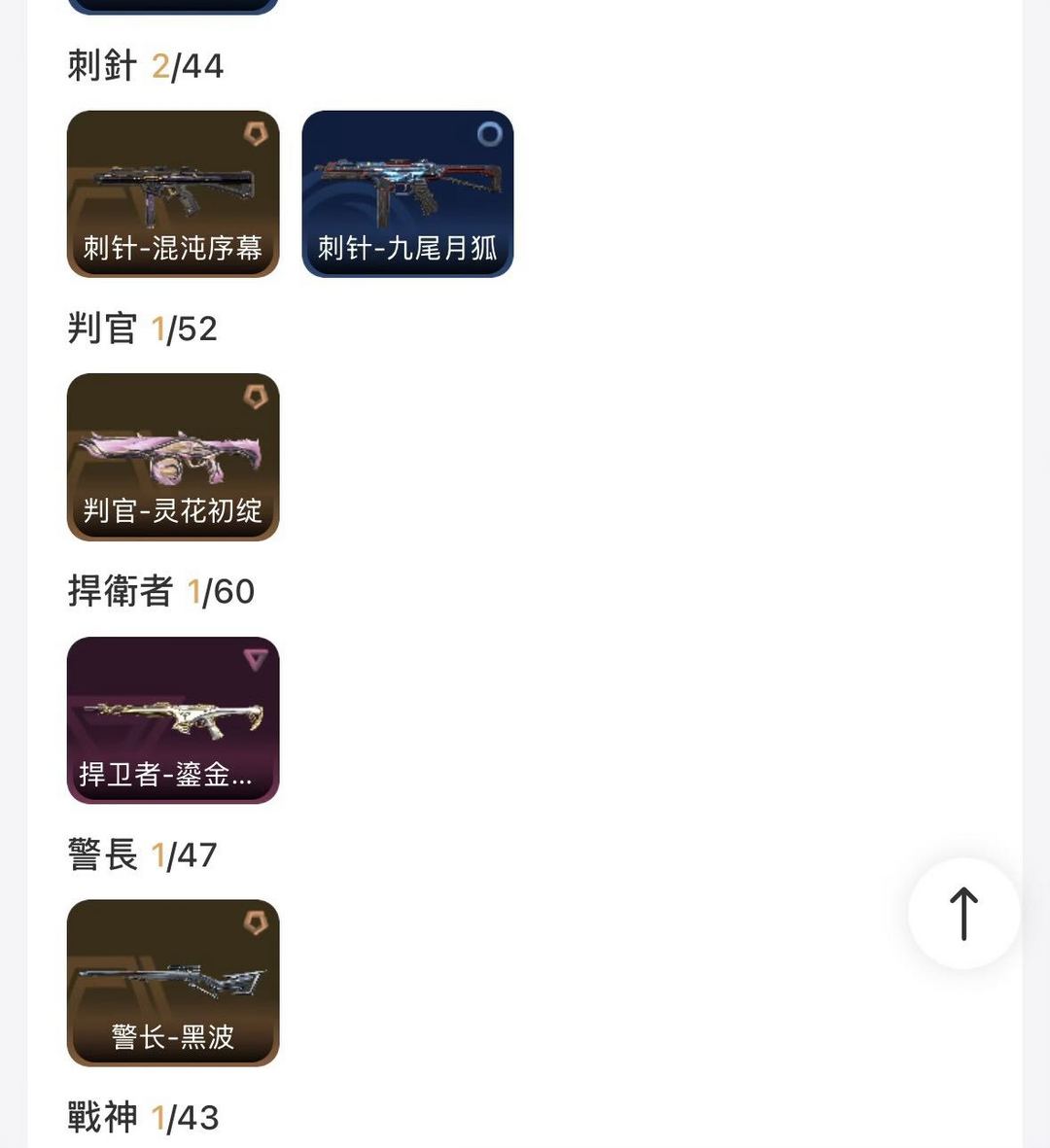Tap the 警长-黑波 skin card
The height and width of the screenshot is (1148, 1050).
[x=173, y=983]
